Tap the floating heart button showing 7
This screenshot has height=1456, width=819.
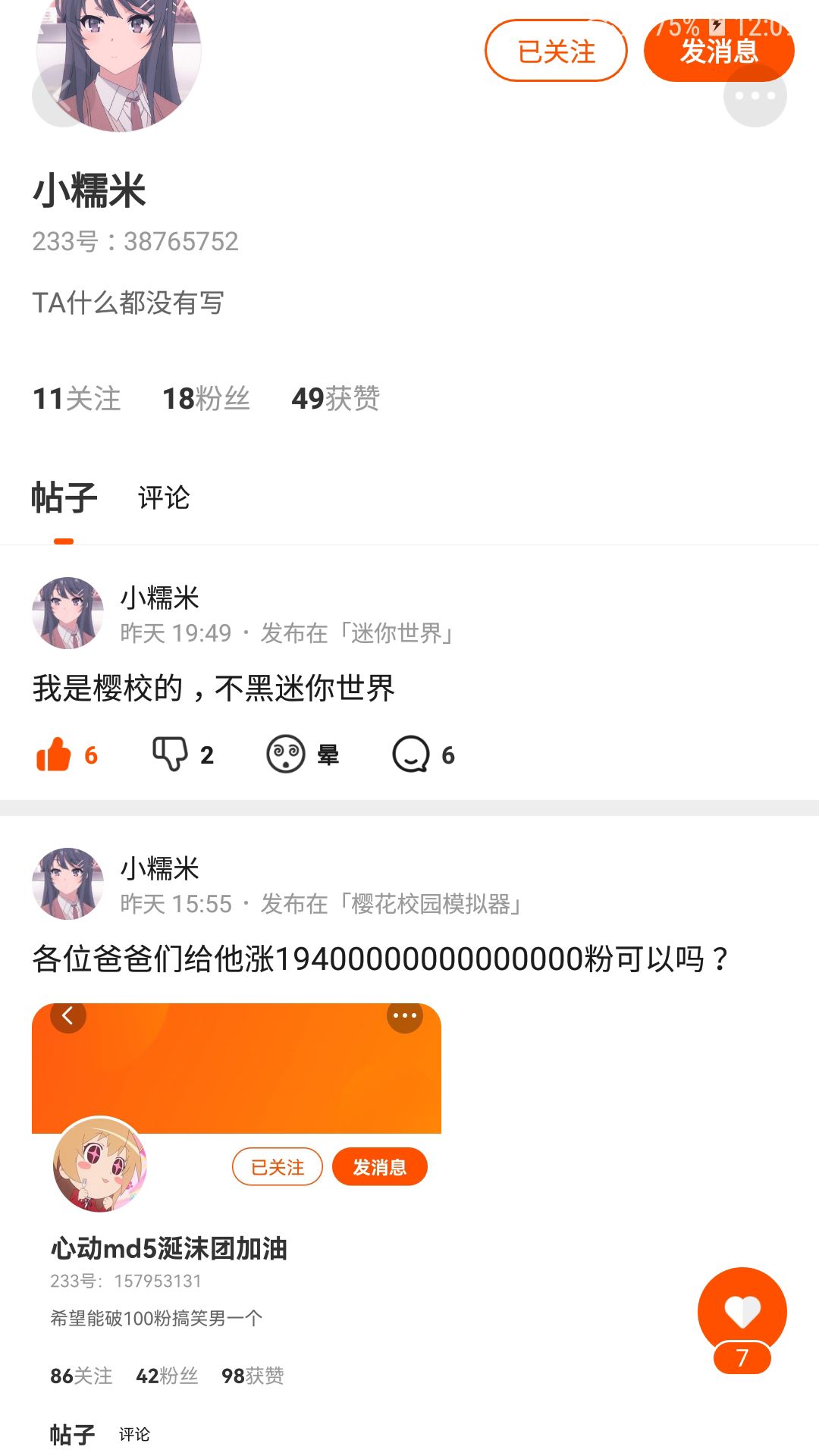click(x=742, y=1319)
